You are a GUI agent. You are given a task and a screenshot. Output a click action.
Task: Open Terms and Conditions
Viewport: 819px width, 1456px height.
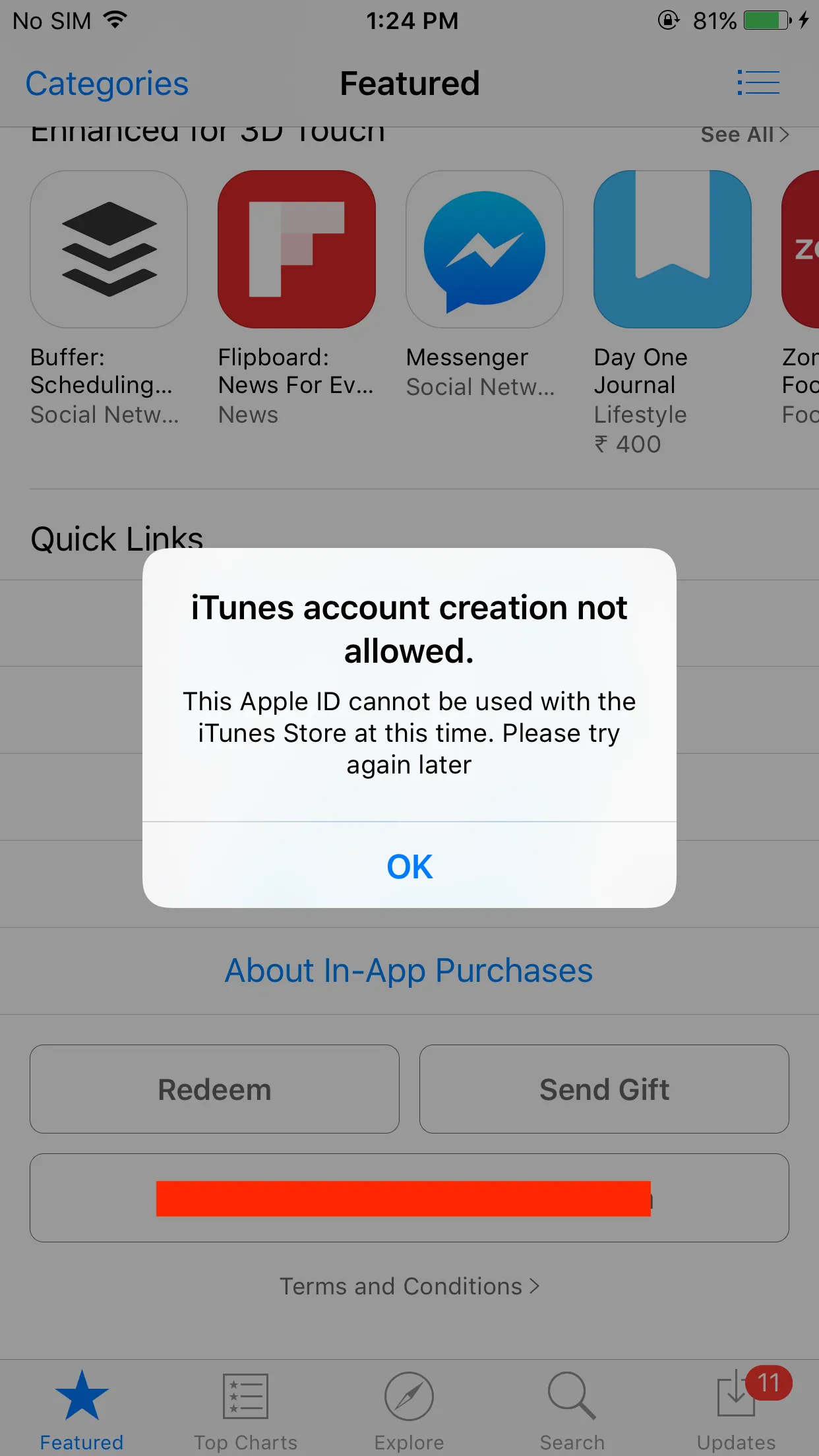point(409,1286)
